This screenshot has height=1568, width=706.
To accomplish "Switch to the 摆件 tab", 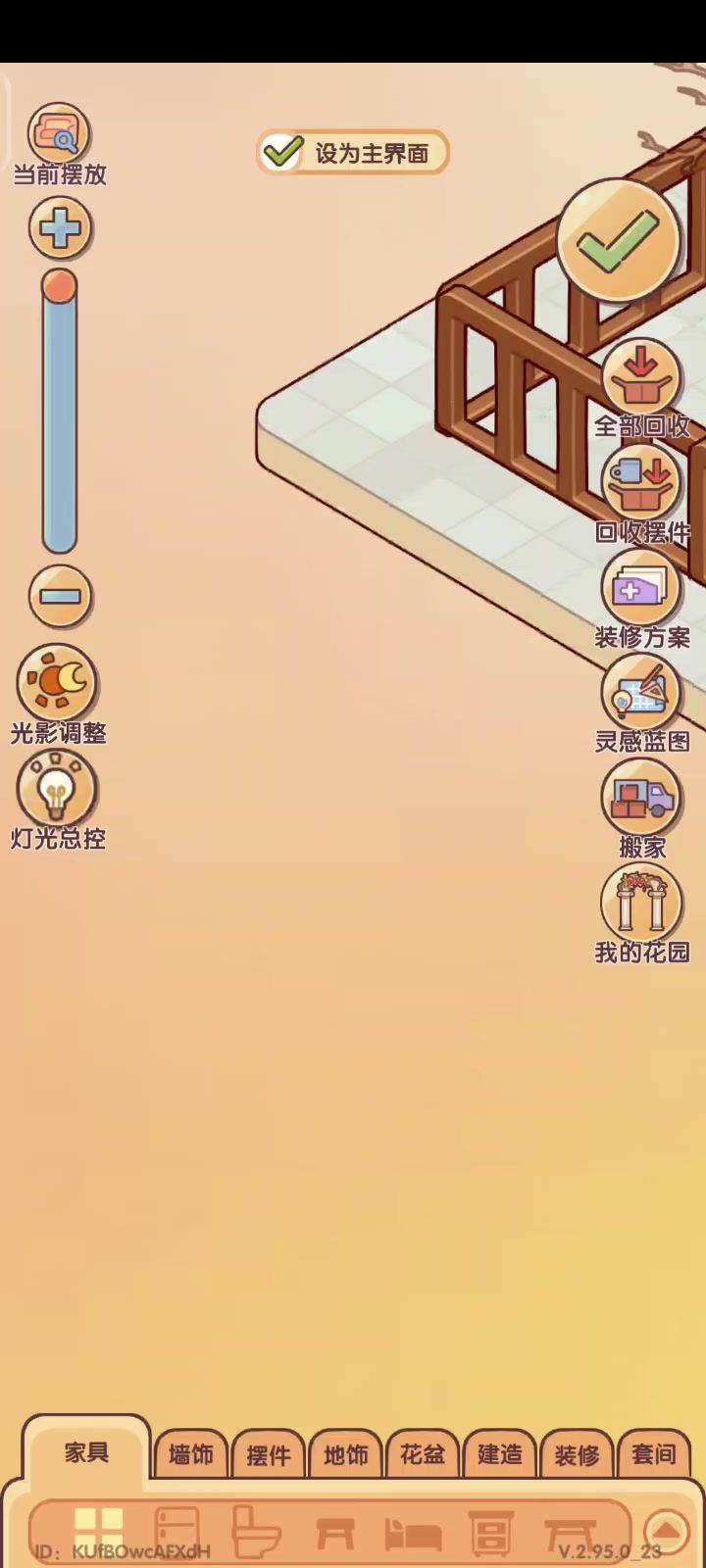I will [268, 1455].
